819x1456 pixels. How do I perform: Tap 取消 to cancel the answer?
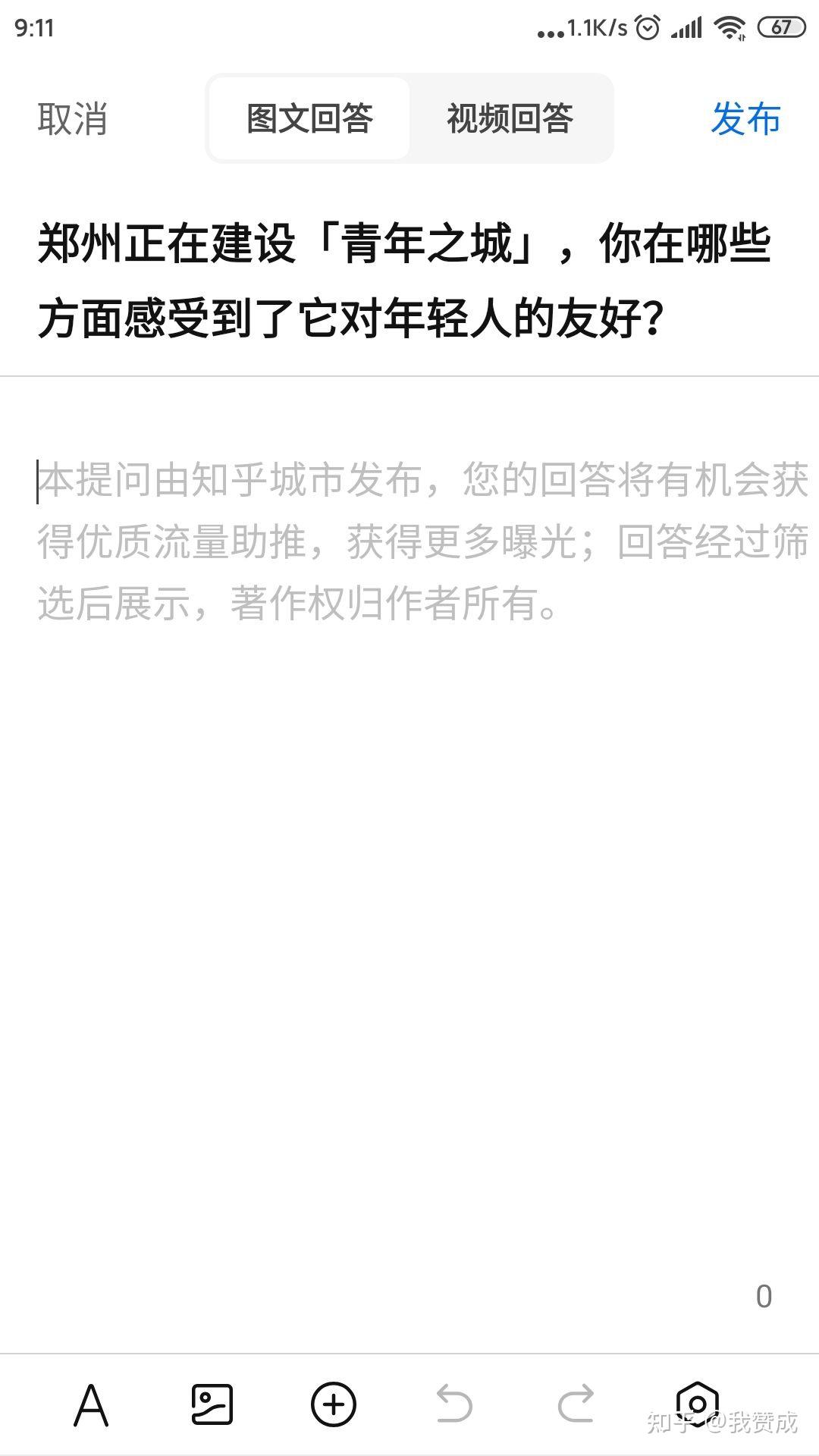[x=73, y=119]
